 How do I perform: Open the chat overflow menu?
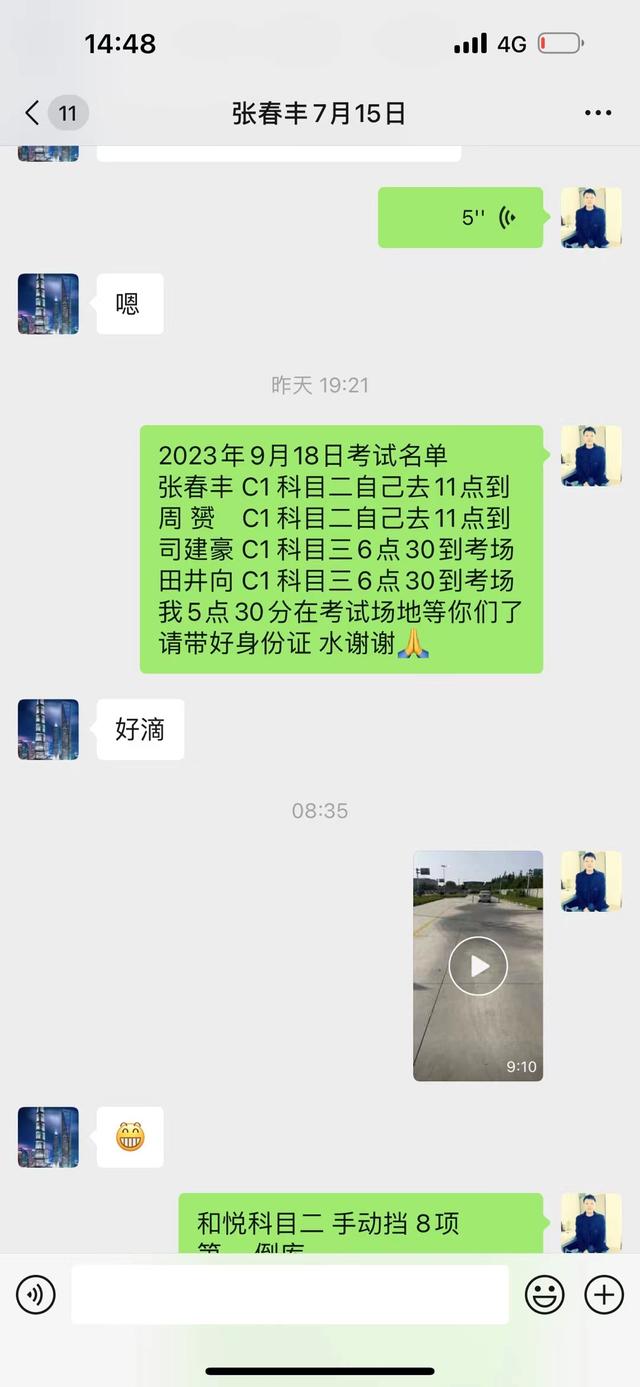(598, 113)
